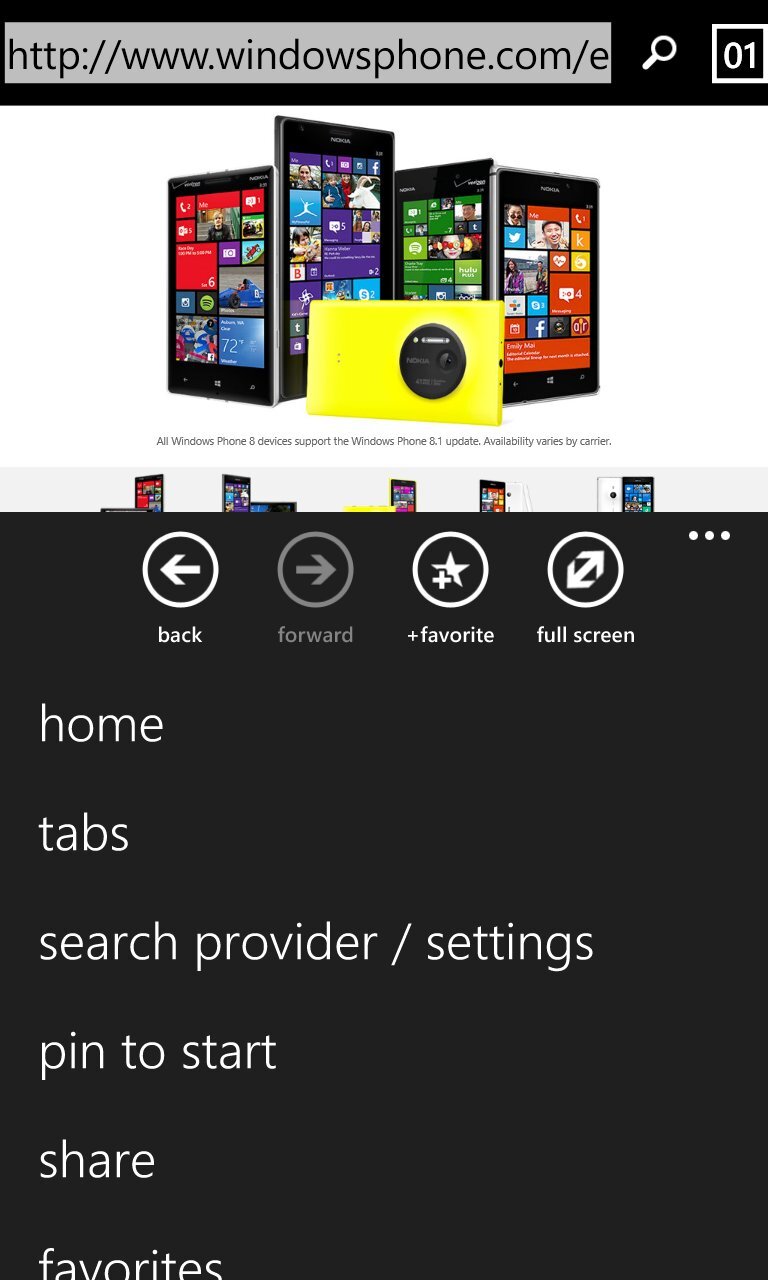The width and height of the screenshot is (768, 1280).
Task: Tap the URL address bar
Action: (308, 54)
